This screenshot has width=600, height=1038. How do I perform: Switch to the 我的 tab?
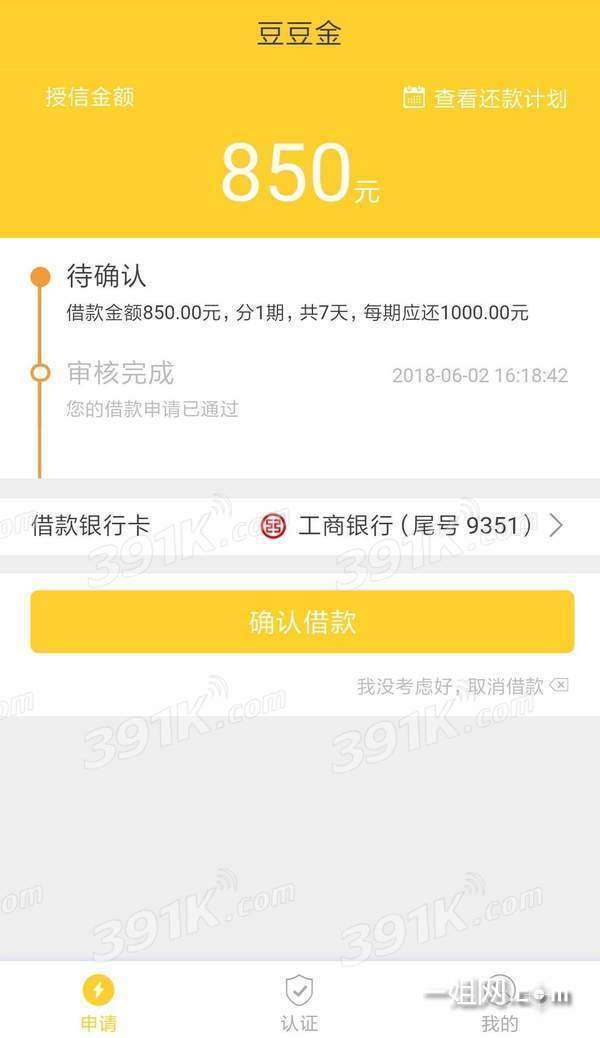pos(500,1003)
